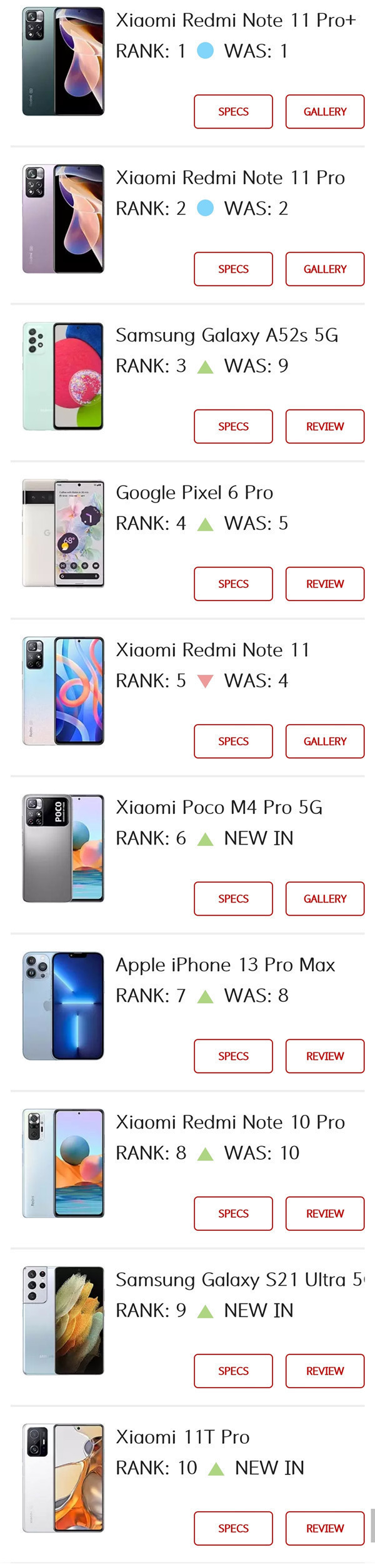Show Samsung Galaxy A52s 5G specs
375x1568 pixels.
[x=233, y=426]
